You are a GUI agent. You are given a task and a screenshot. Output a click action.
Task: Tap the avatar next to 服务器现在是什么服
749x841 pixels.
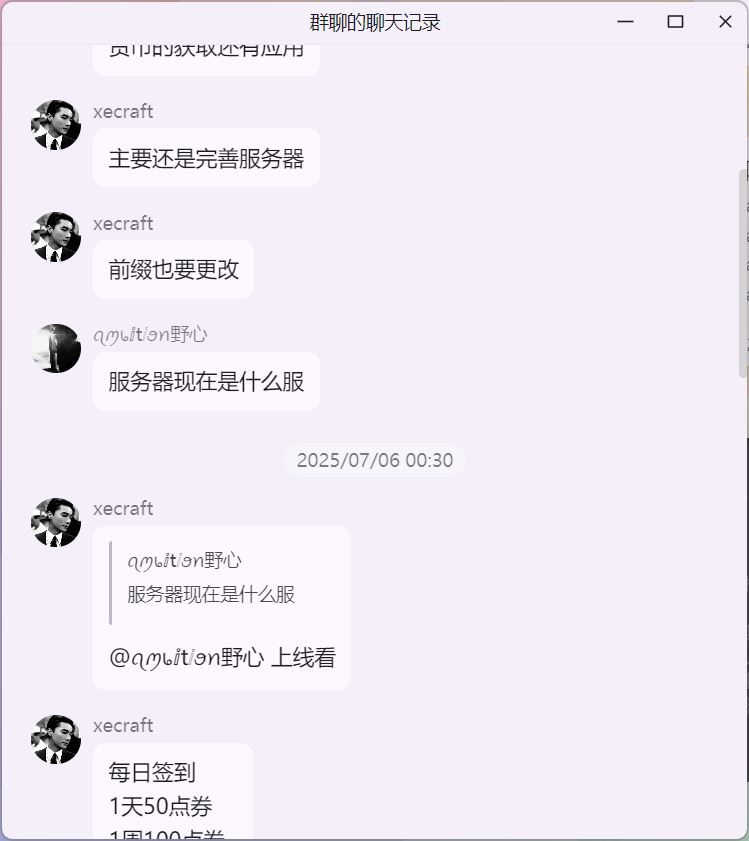tap(56, 348)
